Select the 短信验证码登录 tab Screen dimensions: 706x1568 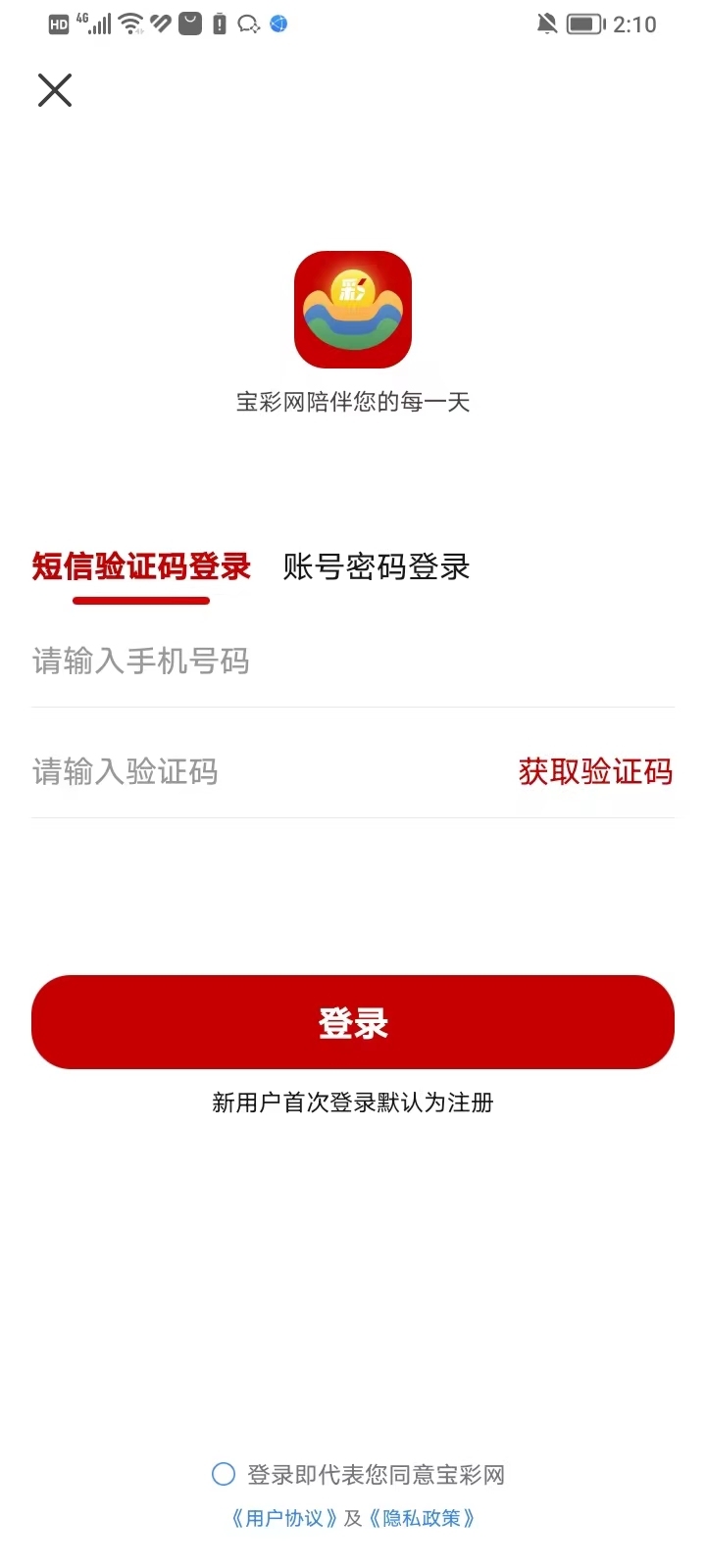tap(141, 567)
